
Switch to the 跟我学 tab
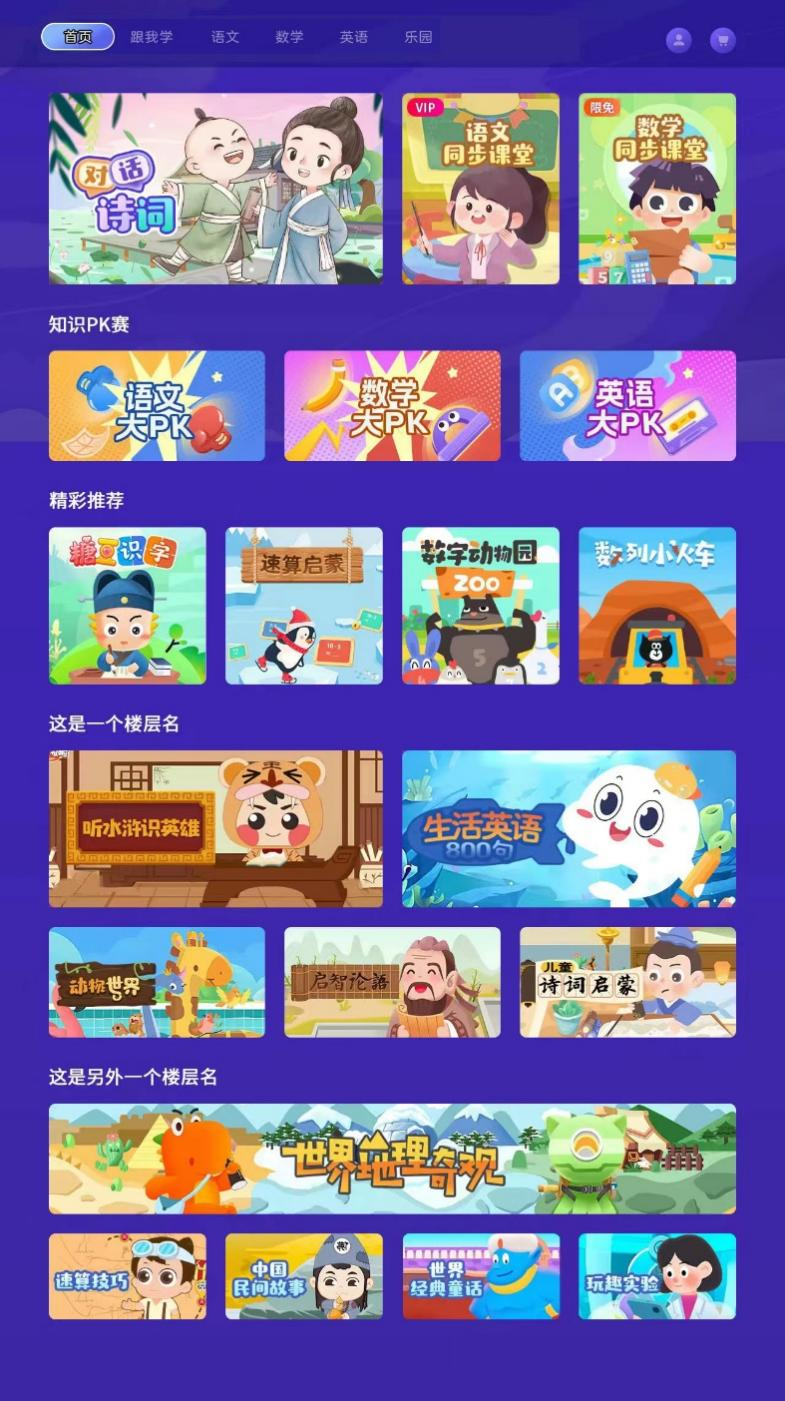point(151,37)
